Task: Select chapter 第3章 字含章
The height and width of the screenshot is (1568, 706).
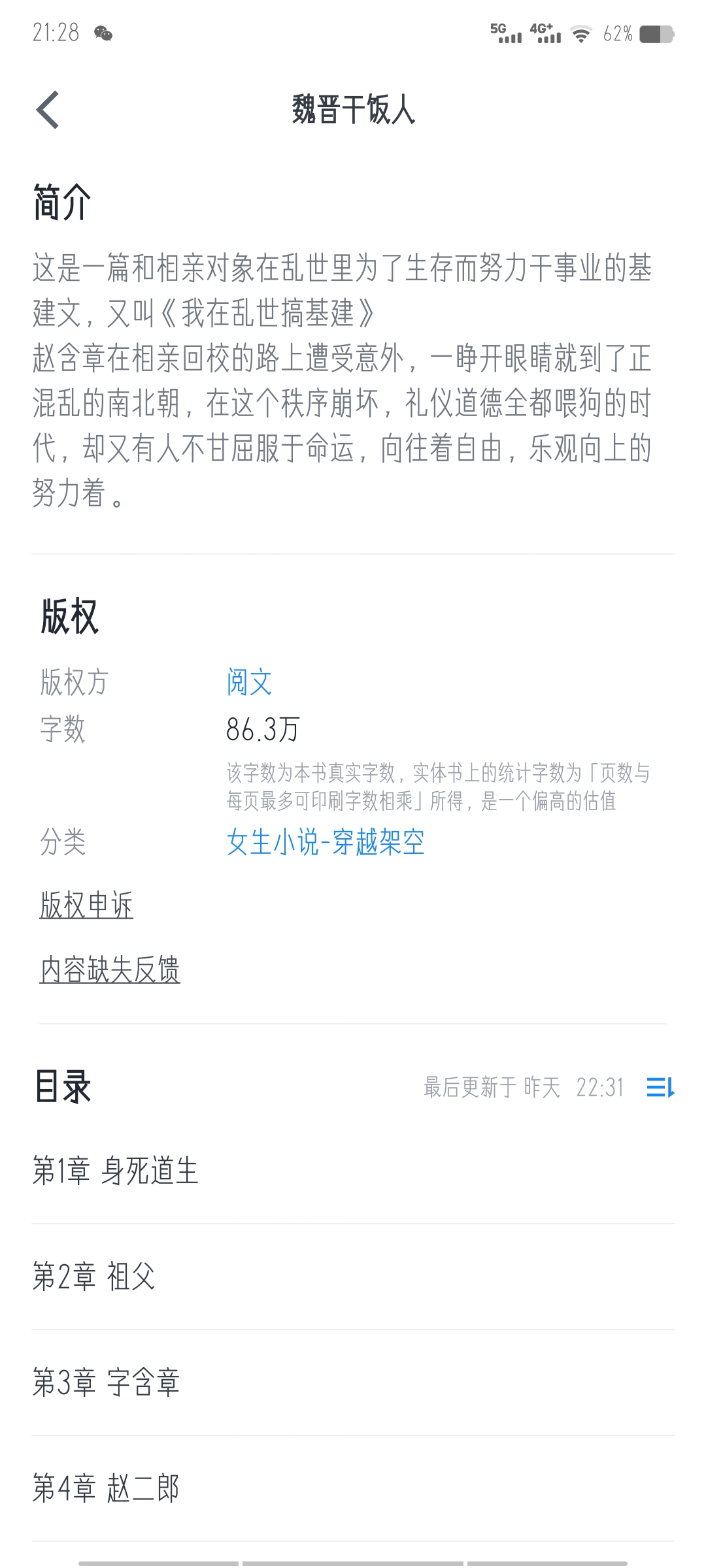Action: [x=353, y=1382]
